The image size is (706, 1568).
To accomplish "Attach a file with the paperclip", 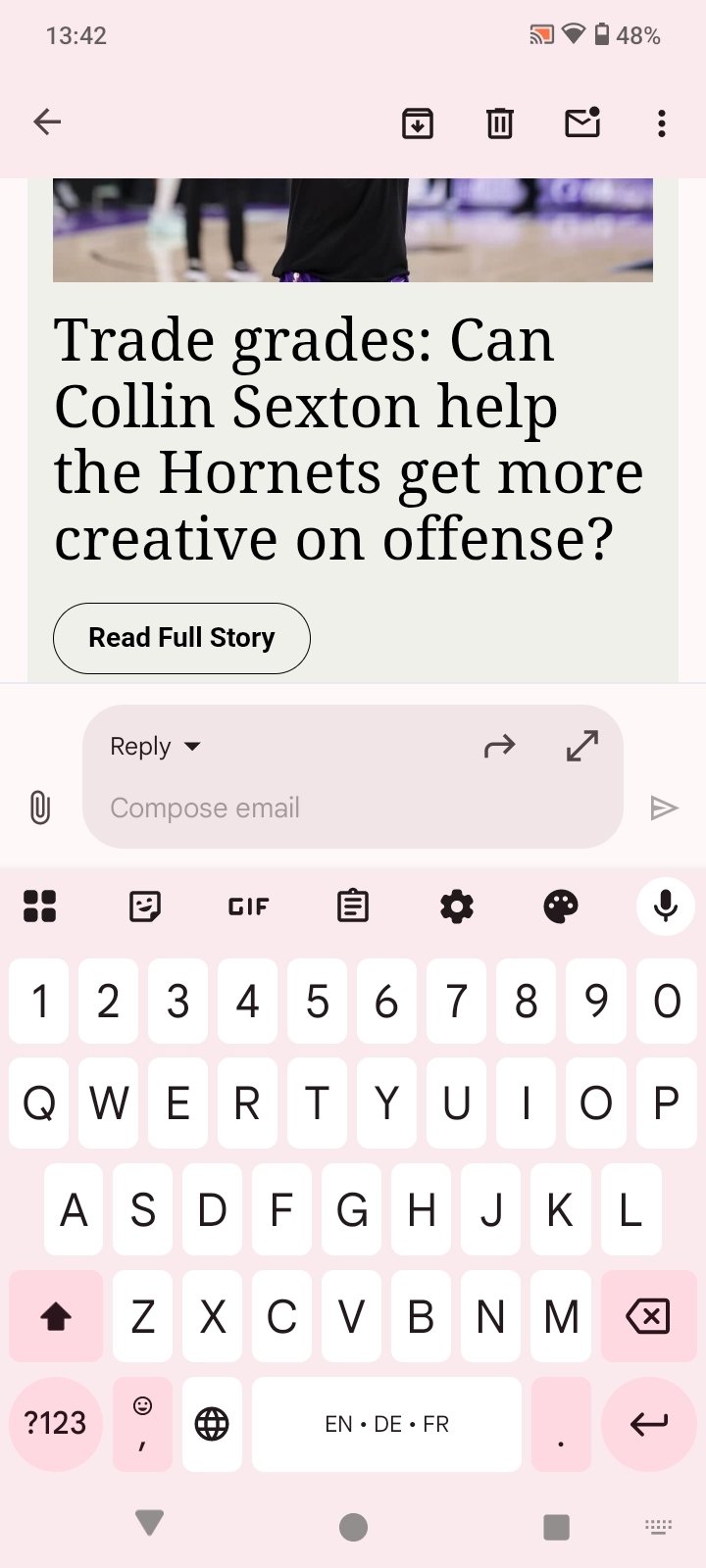I will point(39,808).
